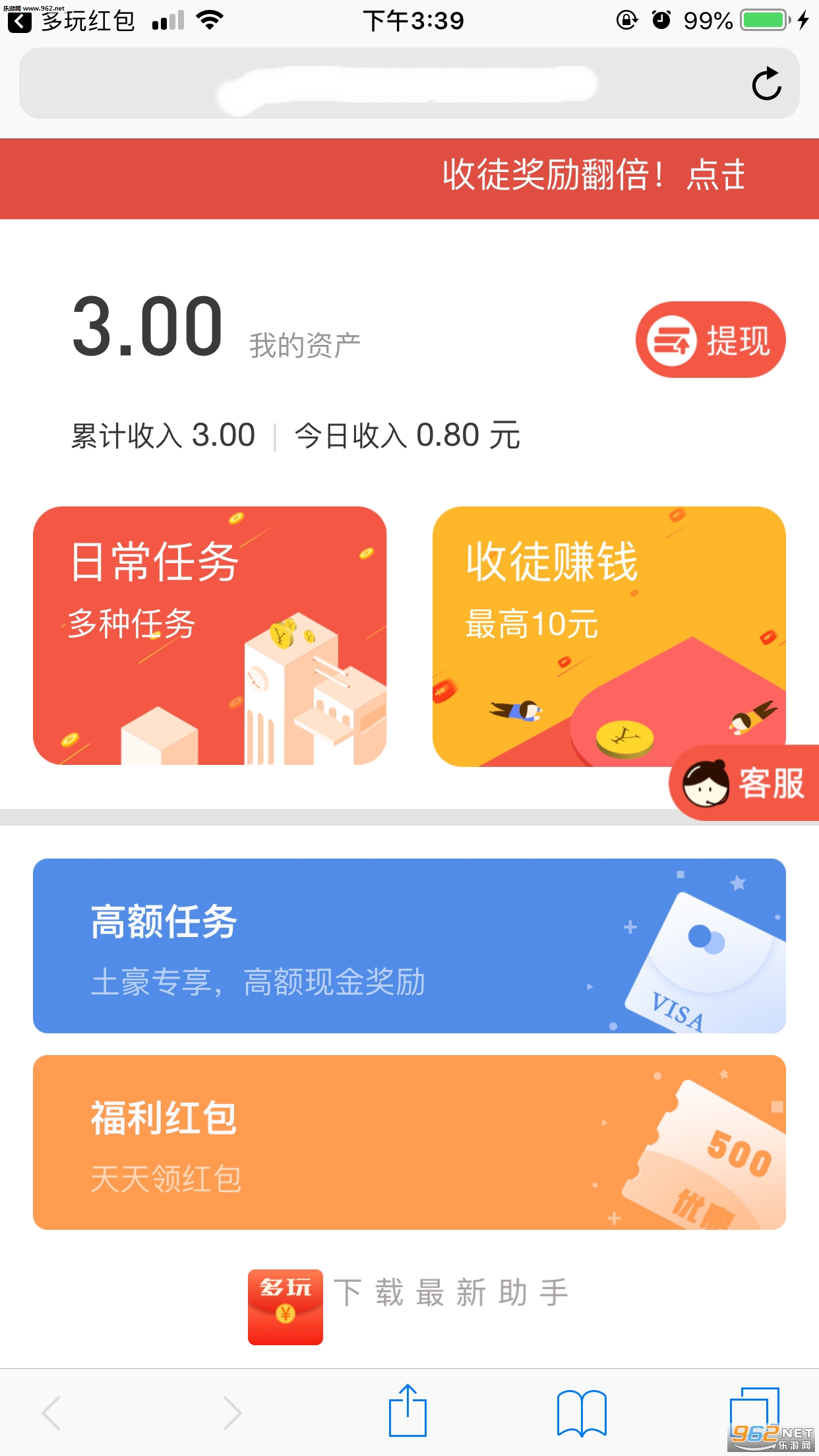Open the 福利红包 banner
This screenshot has height=1456, width=819.
coord(409,1142)
